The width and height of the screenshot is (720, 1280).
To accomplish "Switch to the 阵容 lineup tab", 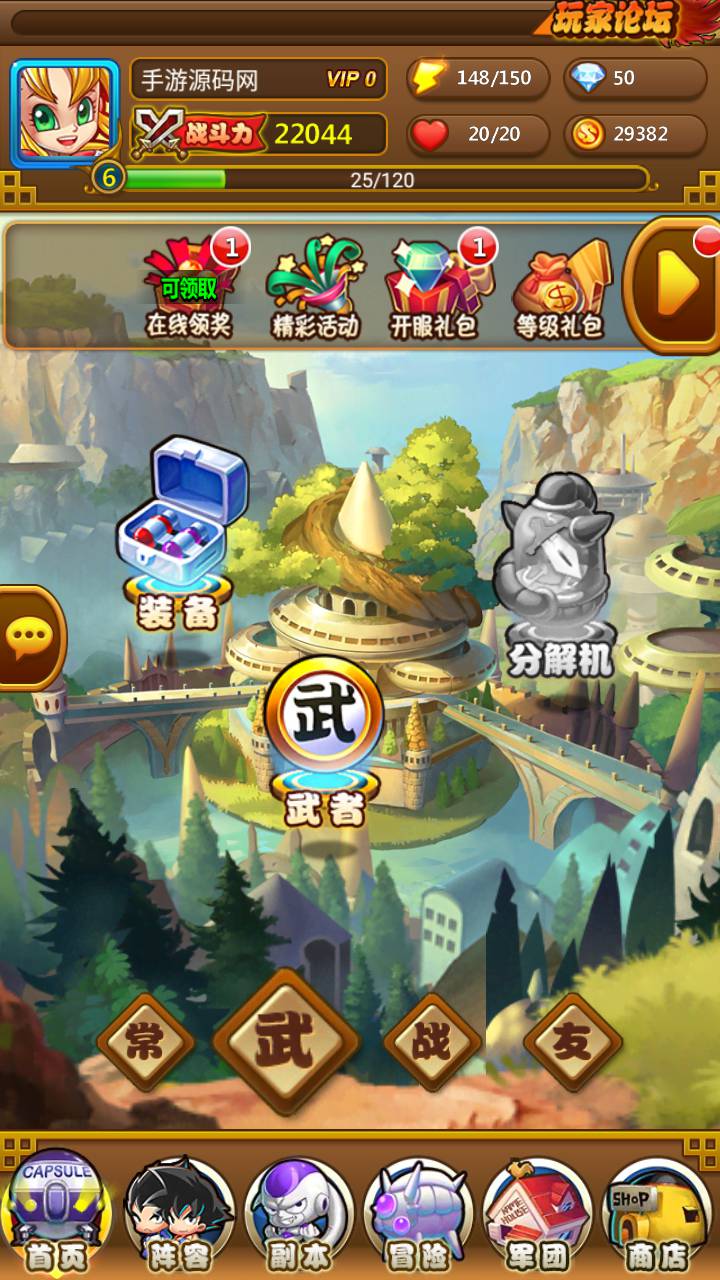I will pyautogui.click(x=178, y=1215).
